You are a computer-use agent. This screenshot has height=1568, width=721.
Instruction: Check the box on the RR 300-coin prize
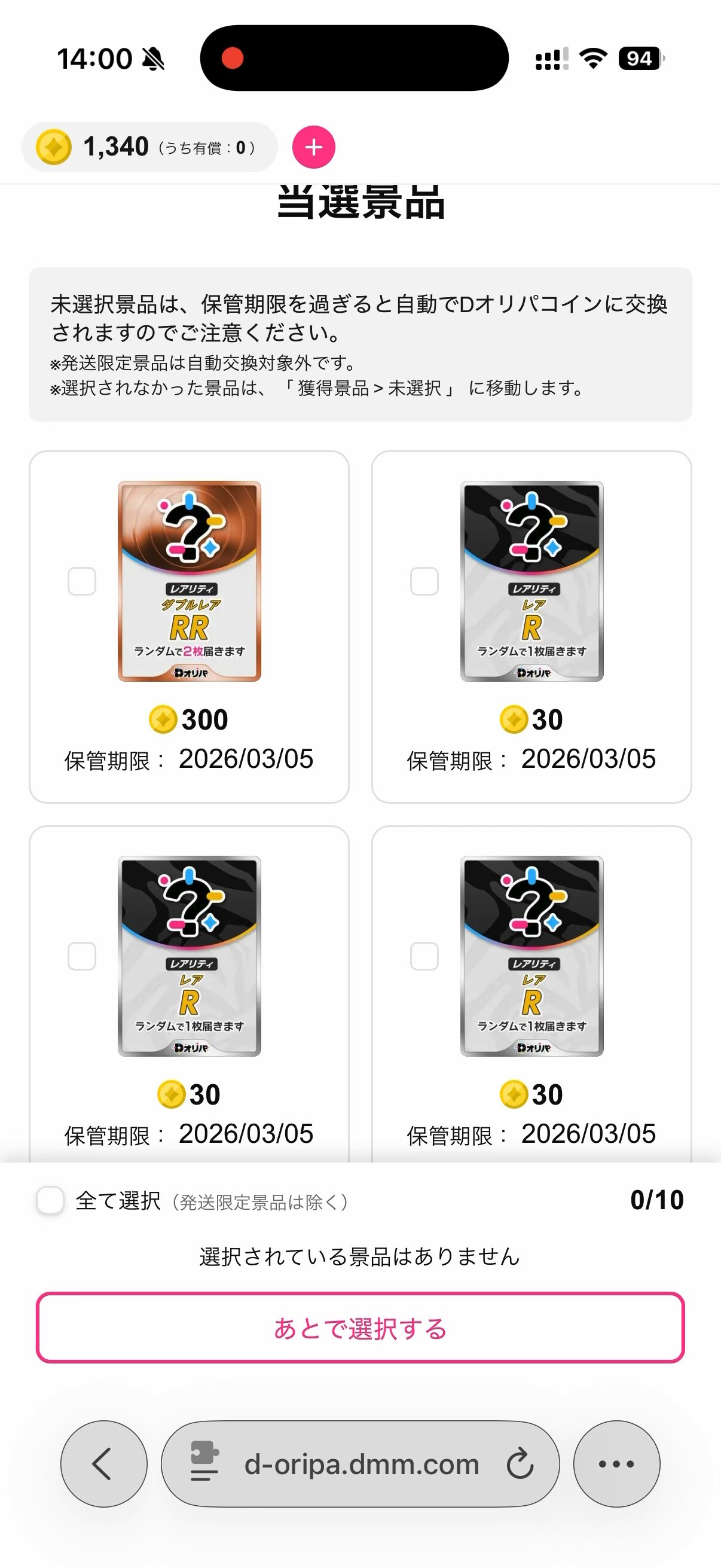tap(81, 581)
